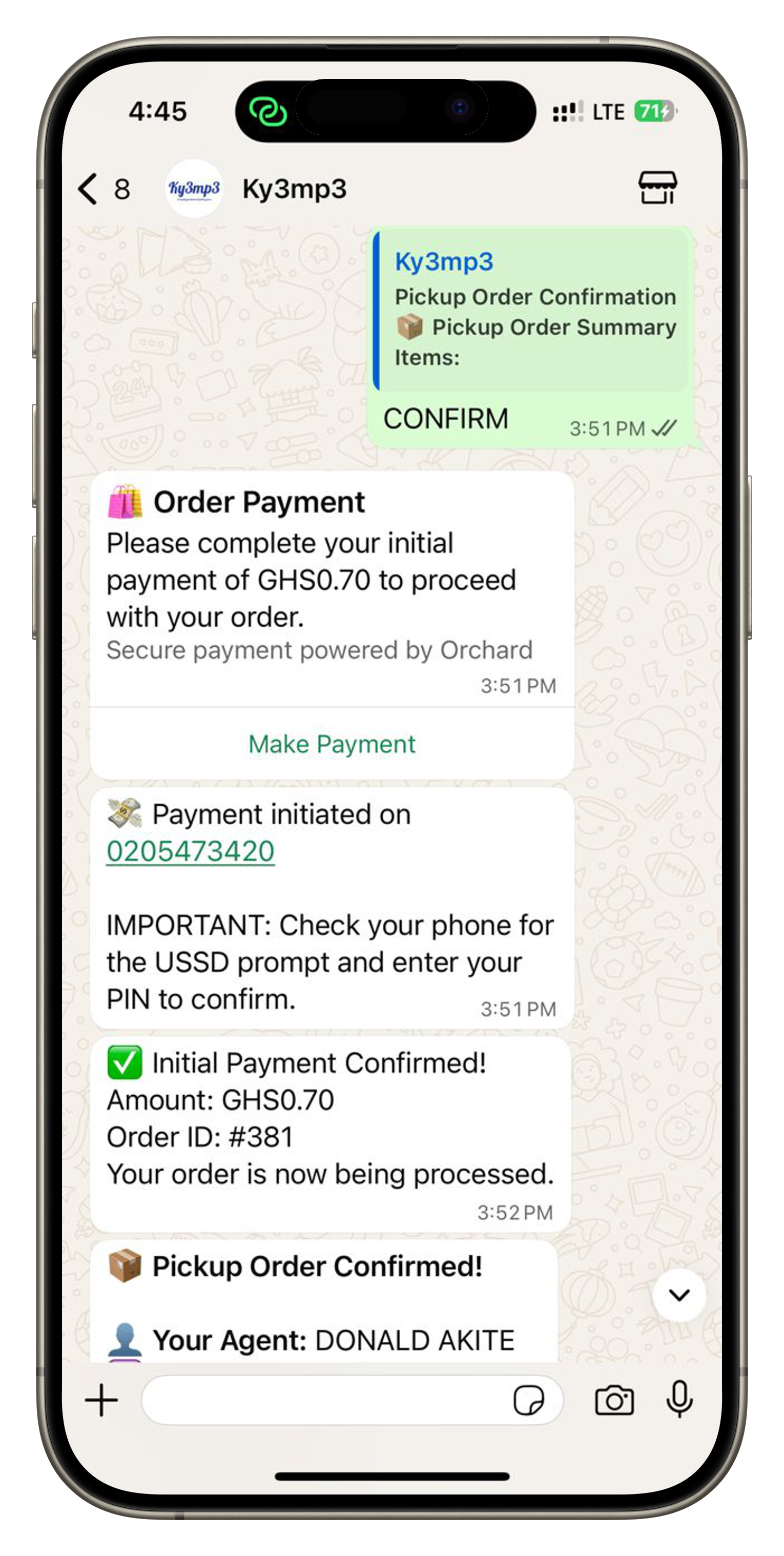Jump to the quoted Pickup Order Confirmation message

pos(531,311)
